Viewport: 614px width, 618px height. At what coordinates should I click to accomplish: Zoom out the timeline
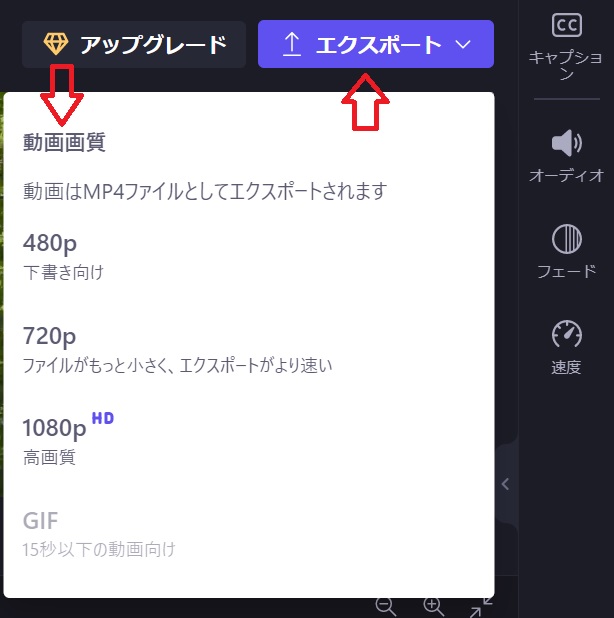[385, 606]
